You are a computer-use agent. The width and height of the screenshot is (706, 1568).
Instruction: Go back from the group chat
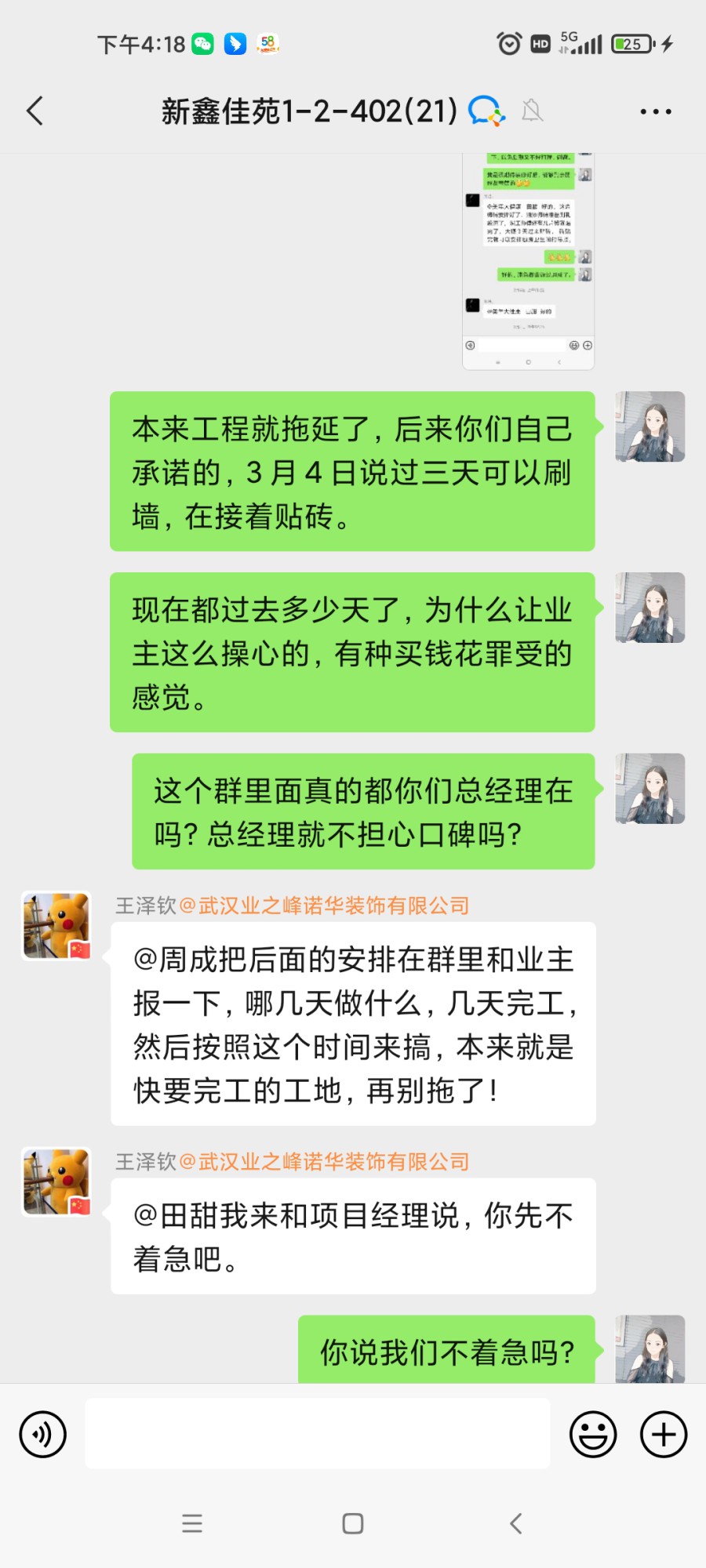pos(35,111)
